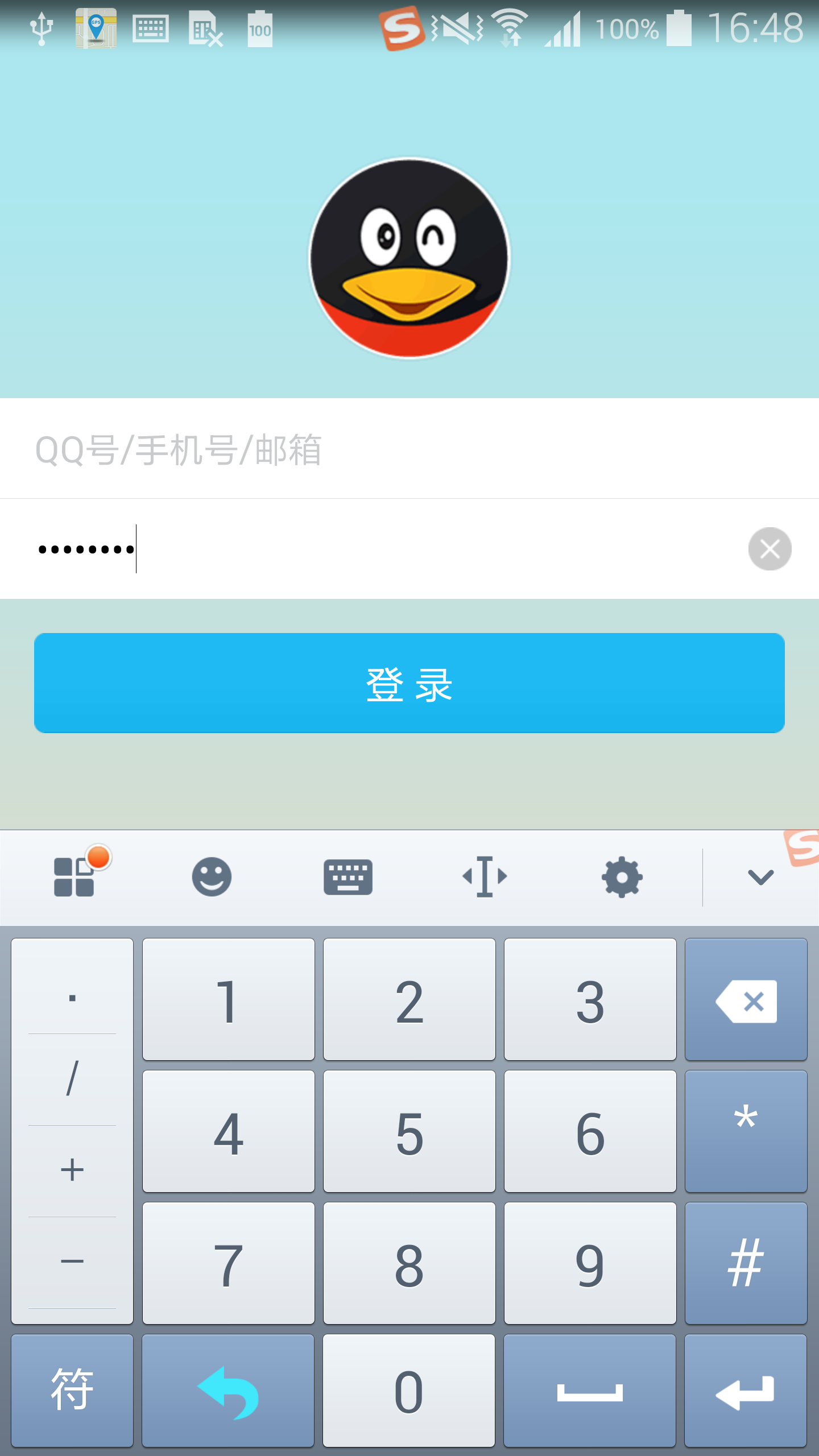Select the cursor text-editing tool
Screen dimensions: 819x1456
coord(484,876)
